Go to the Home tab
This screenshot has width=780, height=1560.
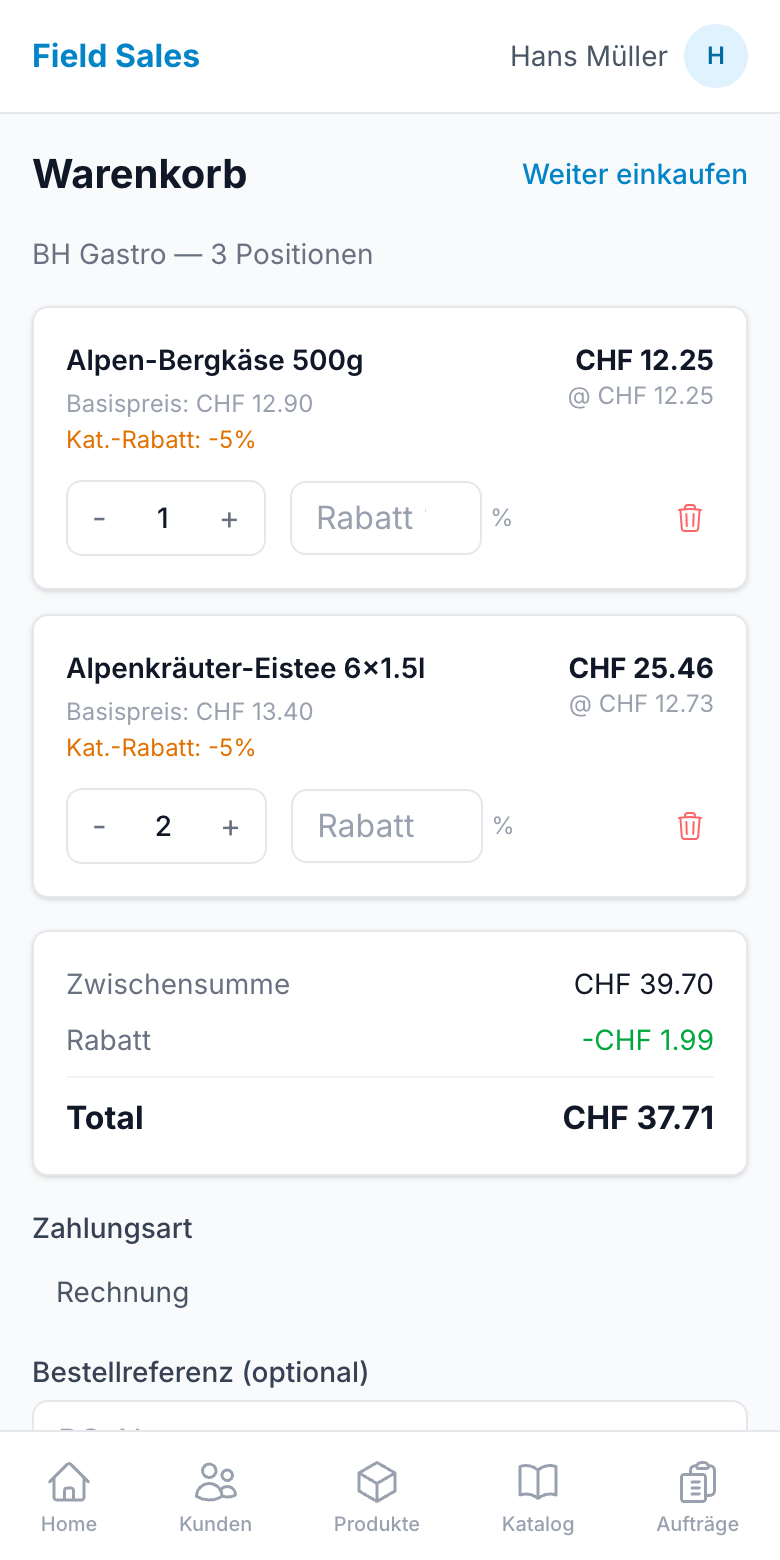(x=69, y=1496)
